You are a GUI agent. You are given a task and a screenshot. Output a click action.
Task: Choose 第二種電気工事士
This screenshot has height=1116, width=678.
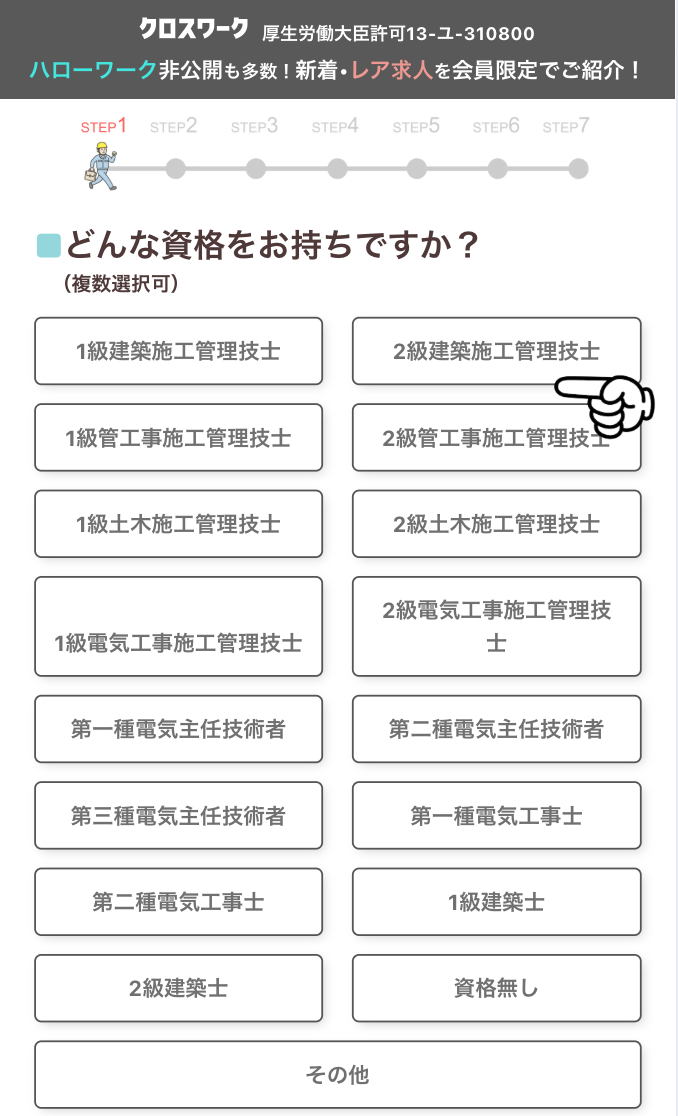click(179, 902)
